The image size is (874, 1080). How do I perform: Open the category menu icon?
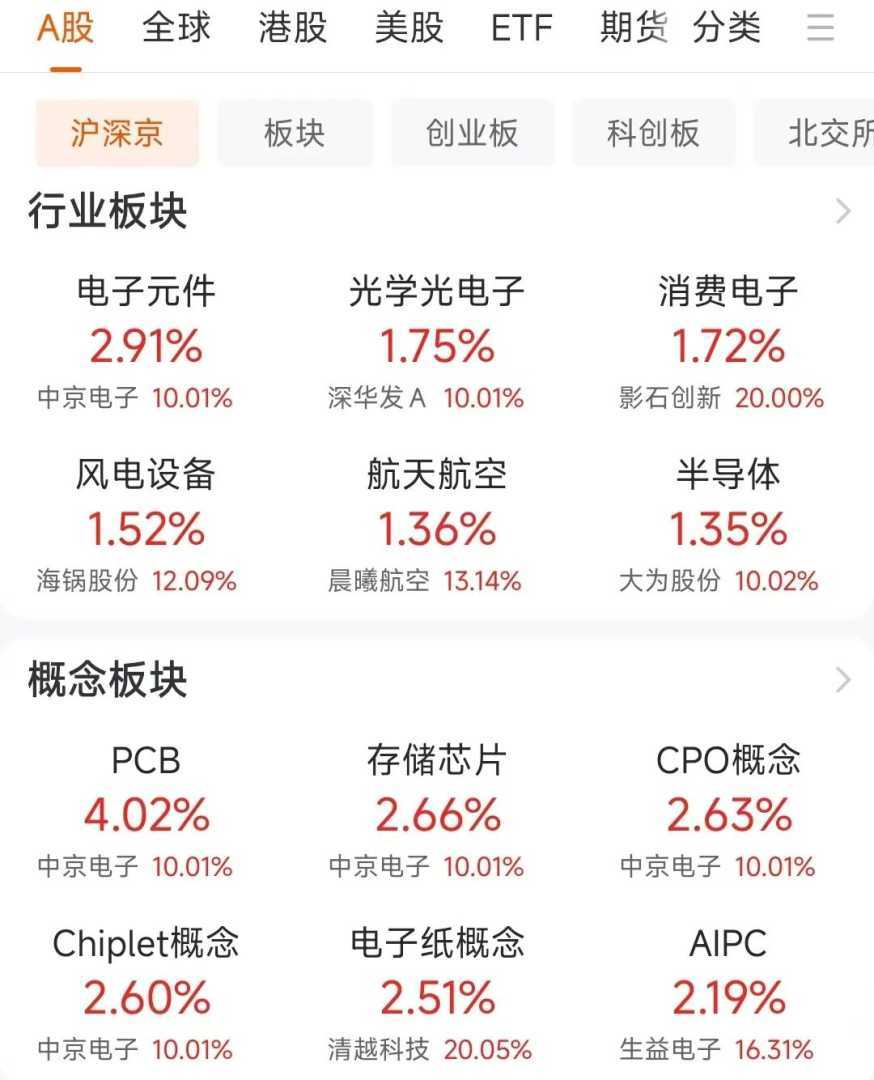(820, 28)
